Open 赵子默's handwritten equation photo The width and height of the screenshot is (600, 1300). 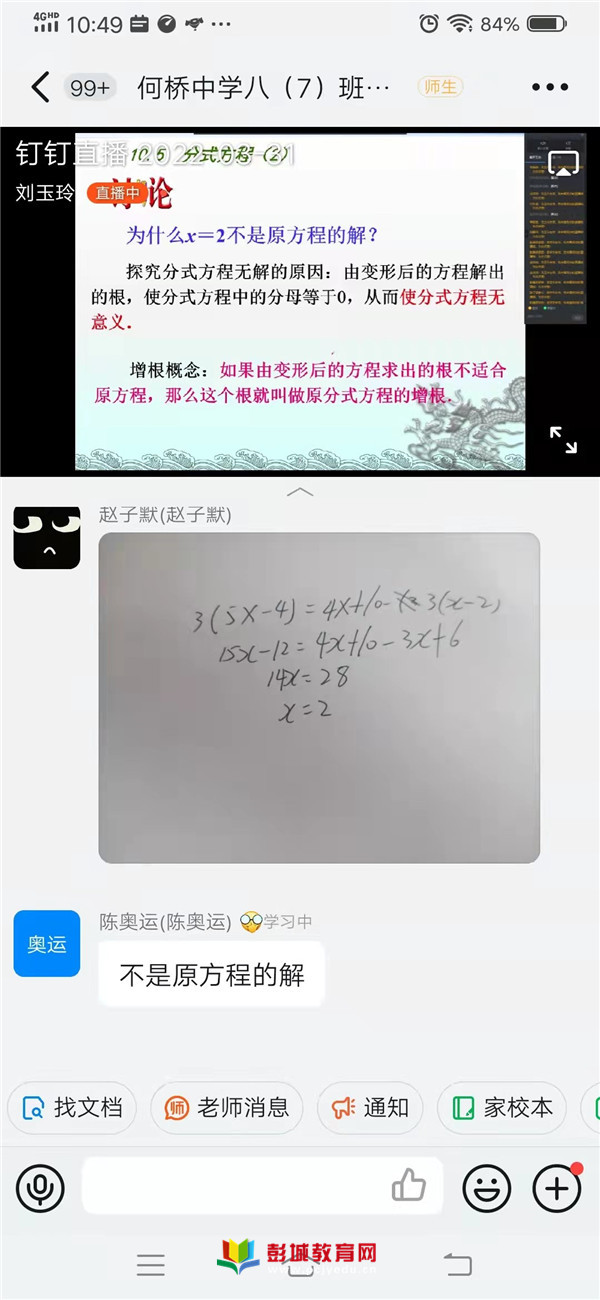(x=319, y=697)
